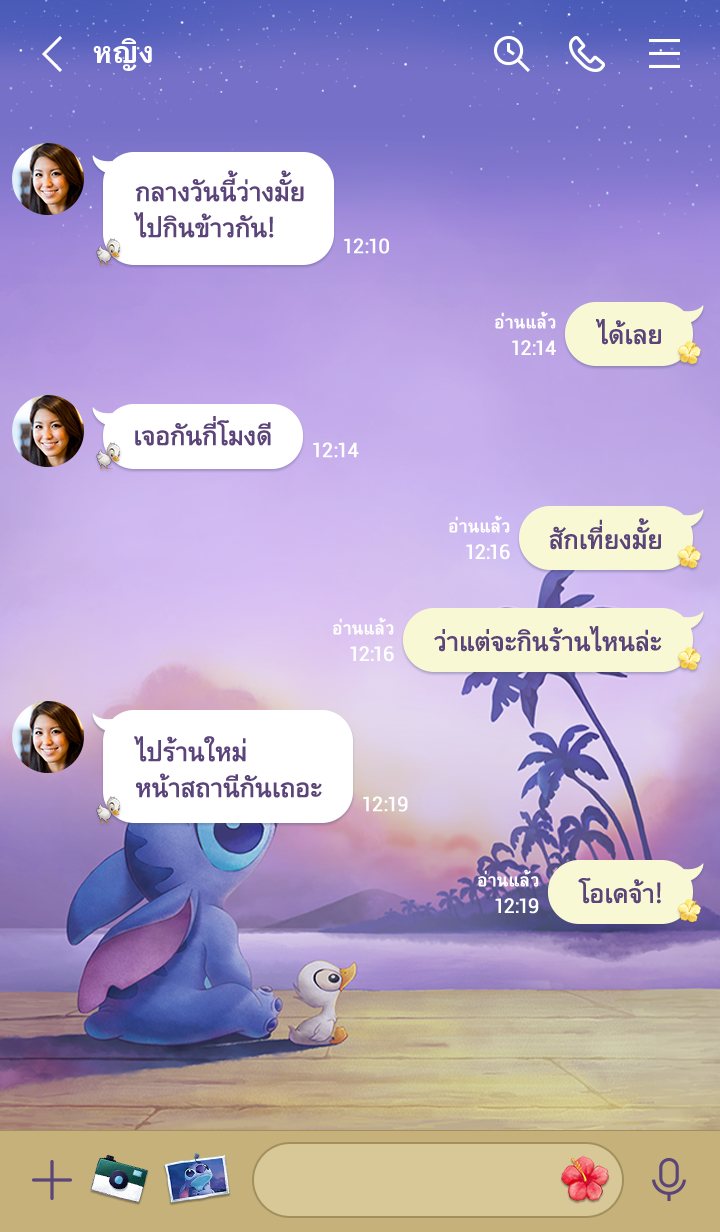
Task: Open the plus attachment menu
Action: (52, 1181)
